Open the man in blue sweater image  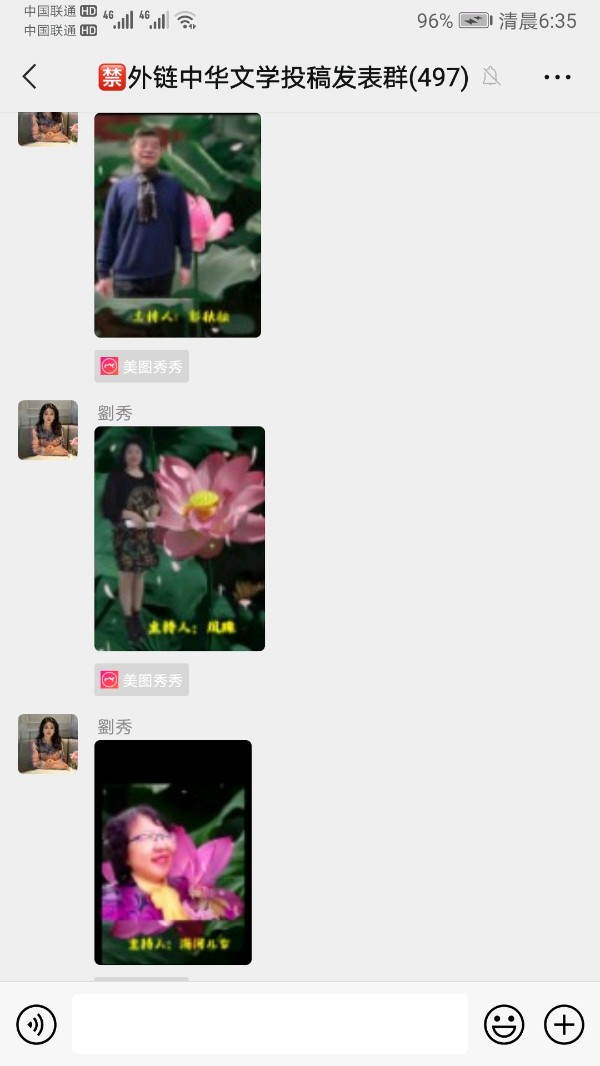click(x=177, y=225)
